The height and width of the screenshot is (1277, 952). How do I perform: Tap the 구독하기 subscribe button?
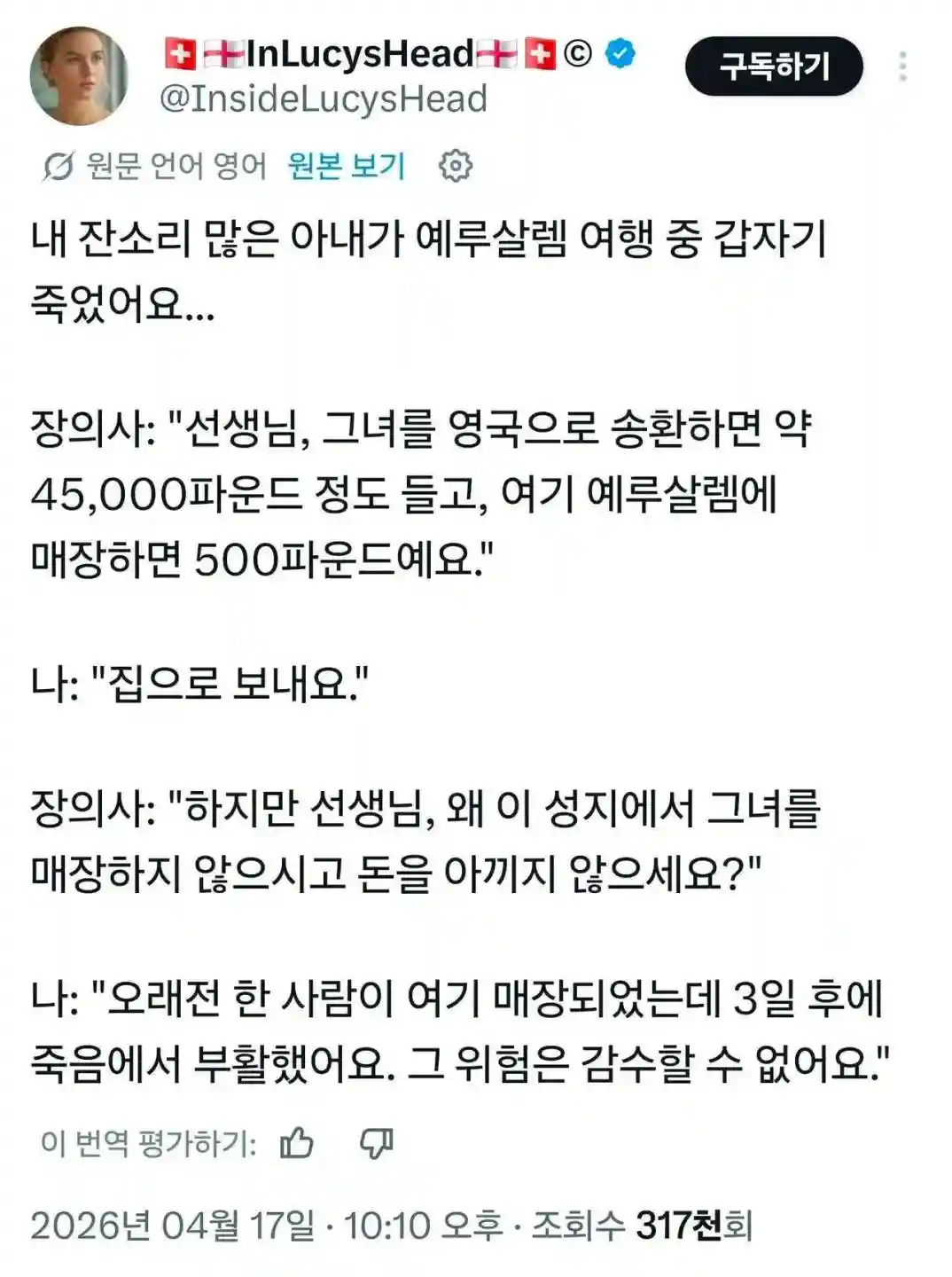(x=773, y=67)
